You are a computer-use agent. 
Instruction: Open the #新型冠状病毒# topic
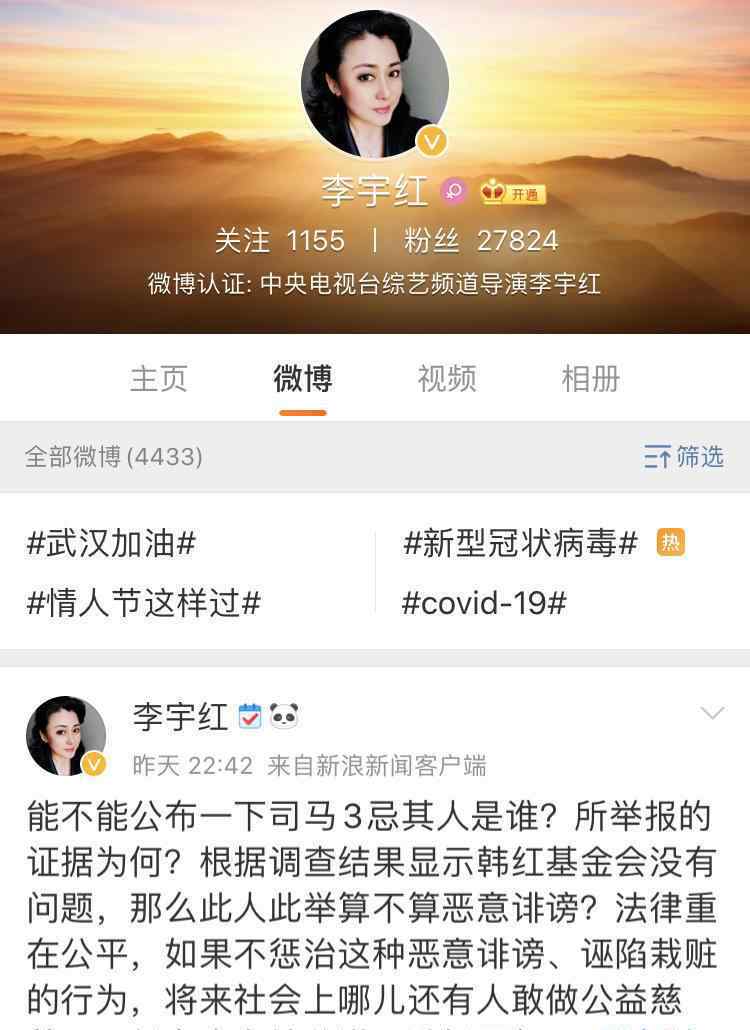520,544
